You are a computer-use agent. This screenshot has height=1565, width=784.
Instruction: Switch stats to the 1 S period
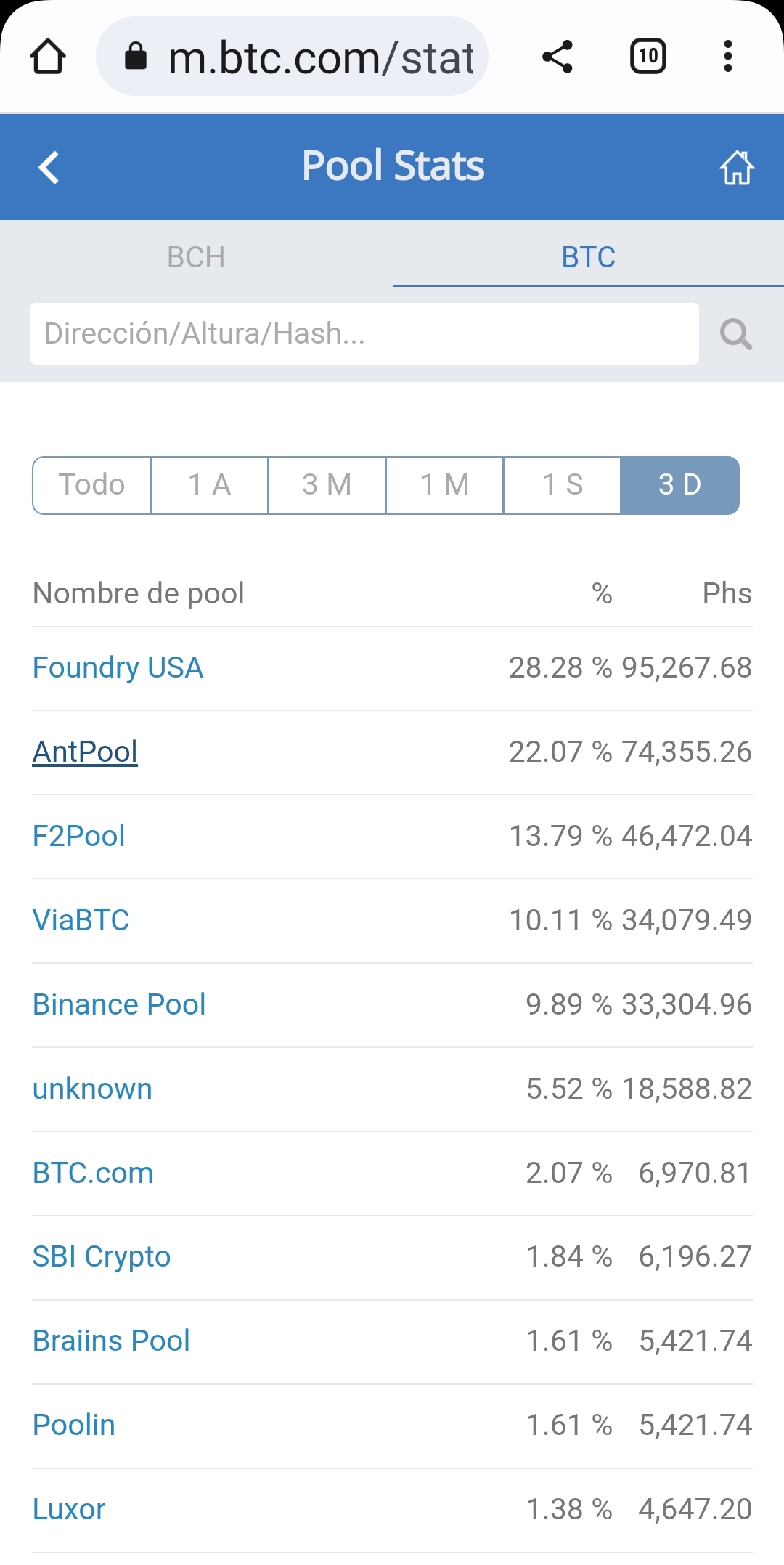click(562, 485)
